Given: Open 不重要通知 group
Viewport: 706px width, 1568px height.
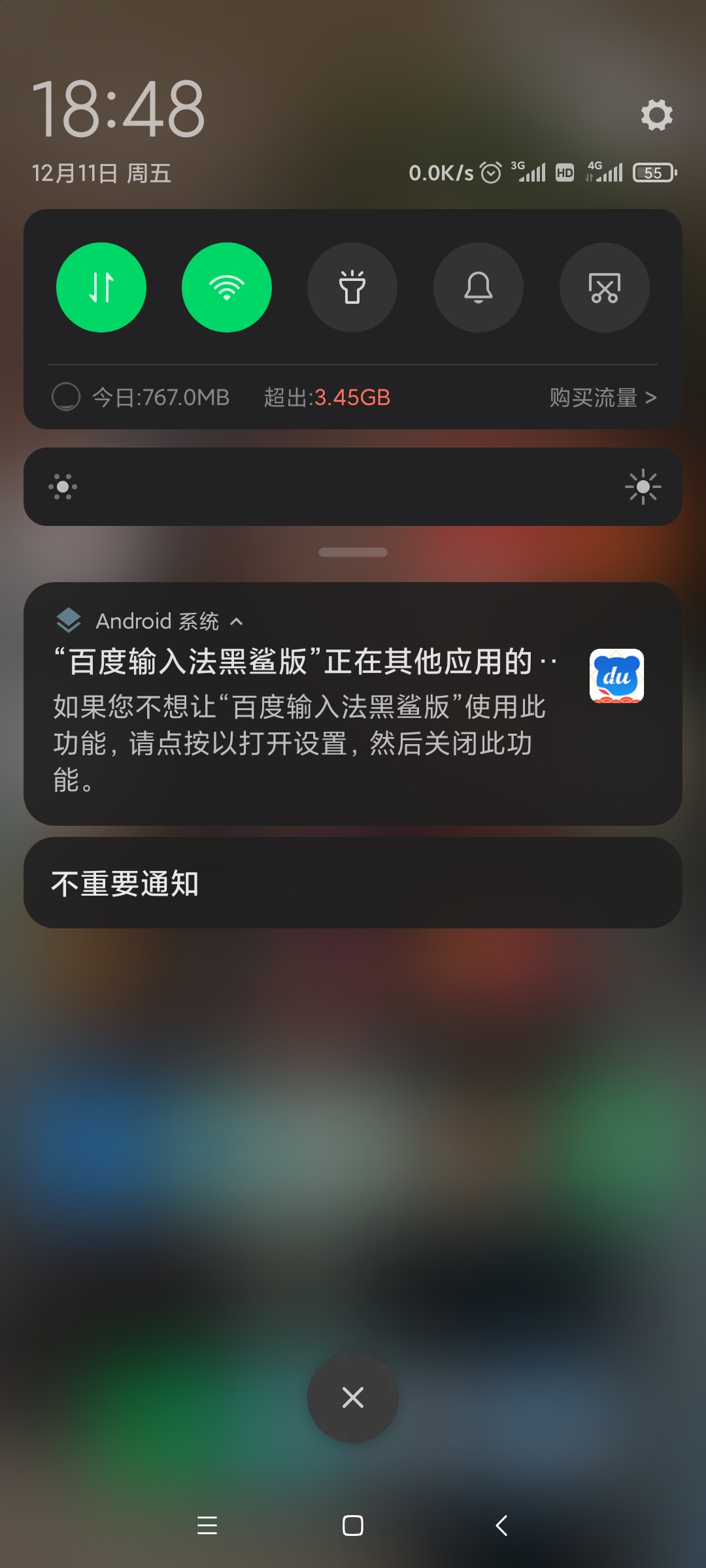Looking at the screenshot, I should click(353, 883).
